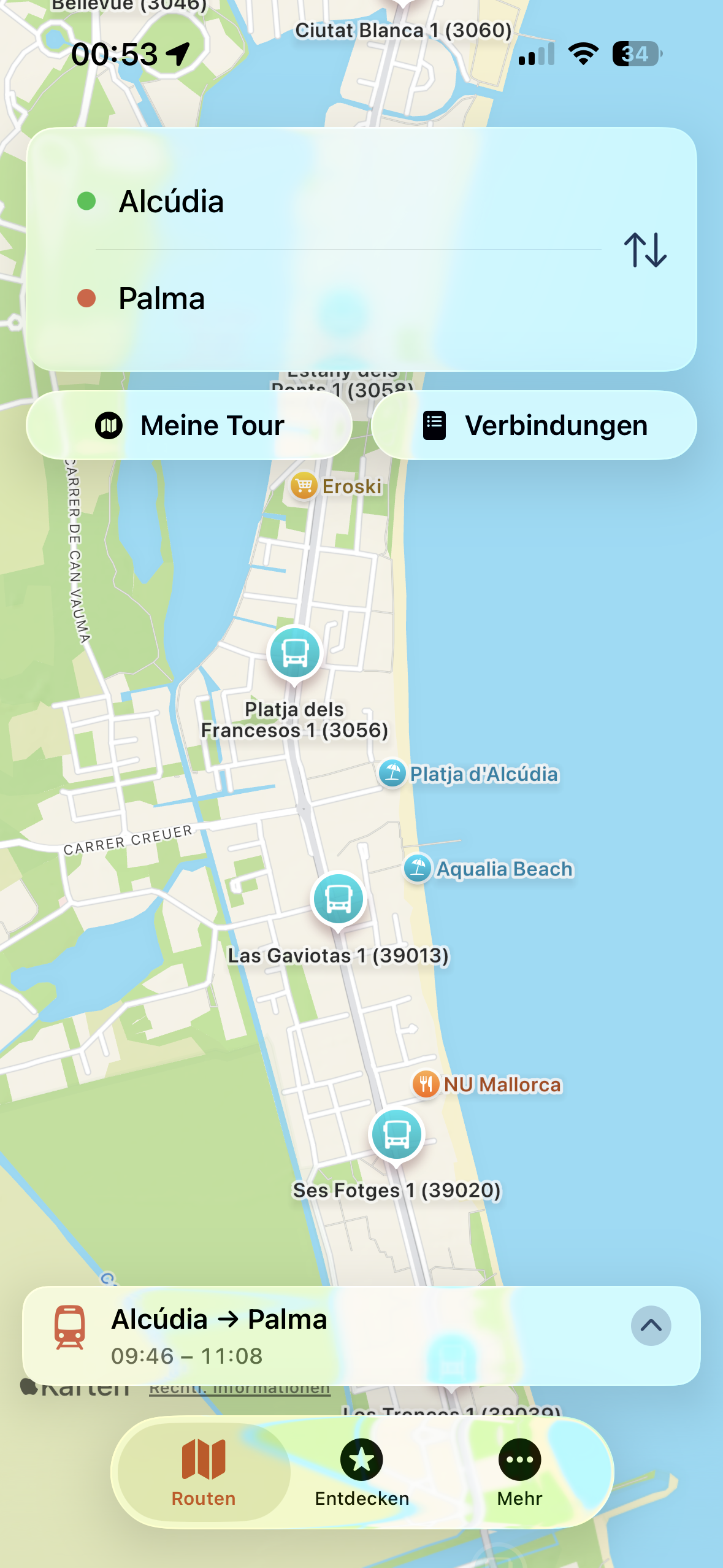Tap the NU Mallorca restaurant marker

point(426,1084)
